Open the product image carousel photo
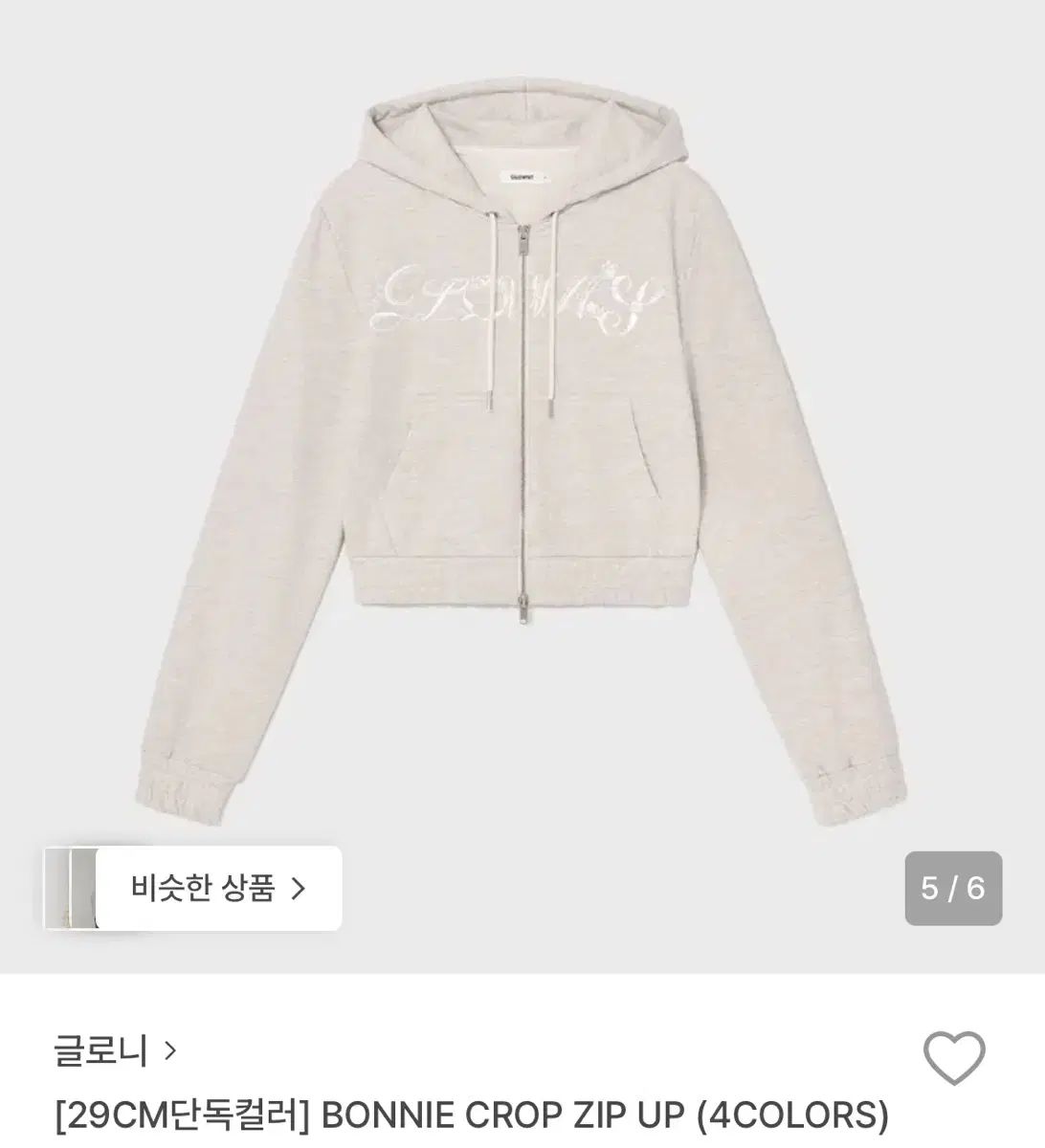The image size is (1045, 1148). (x=522, y=430)
